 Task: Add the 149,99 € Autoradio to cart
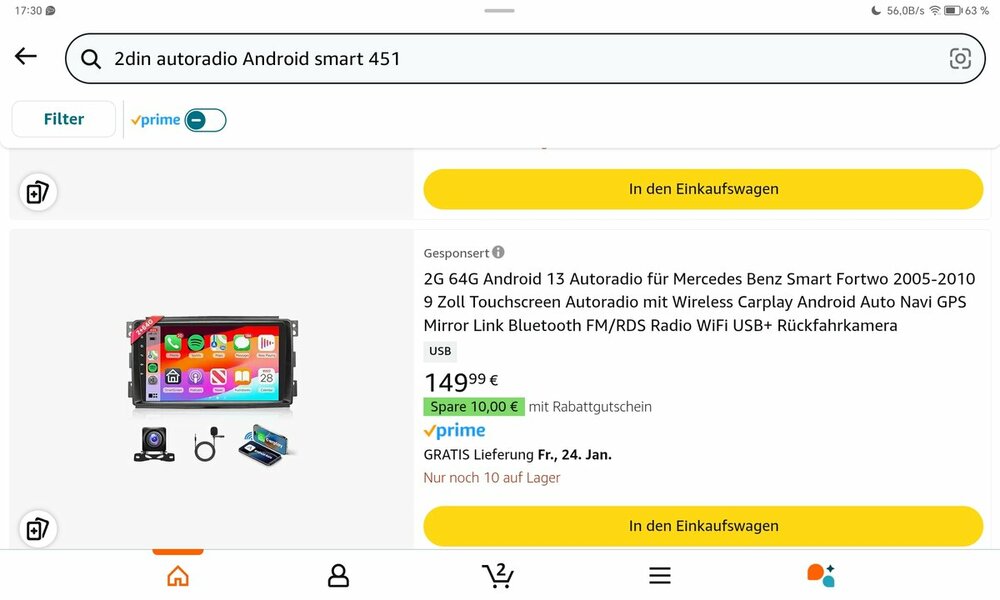coord(703,526)
